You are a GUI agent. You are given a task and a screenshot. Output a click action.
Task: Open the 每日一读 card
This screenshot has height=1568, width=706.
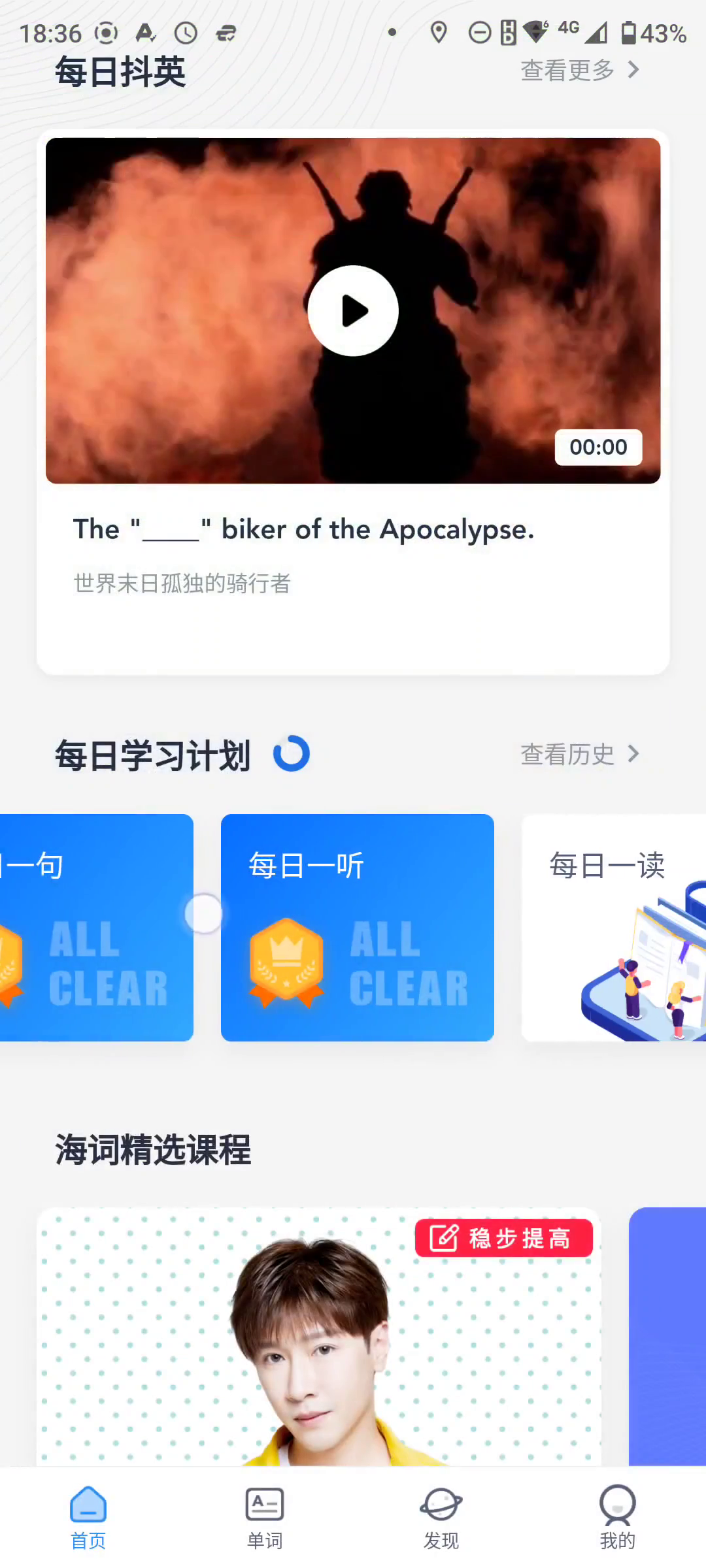(614, 927)
